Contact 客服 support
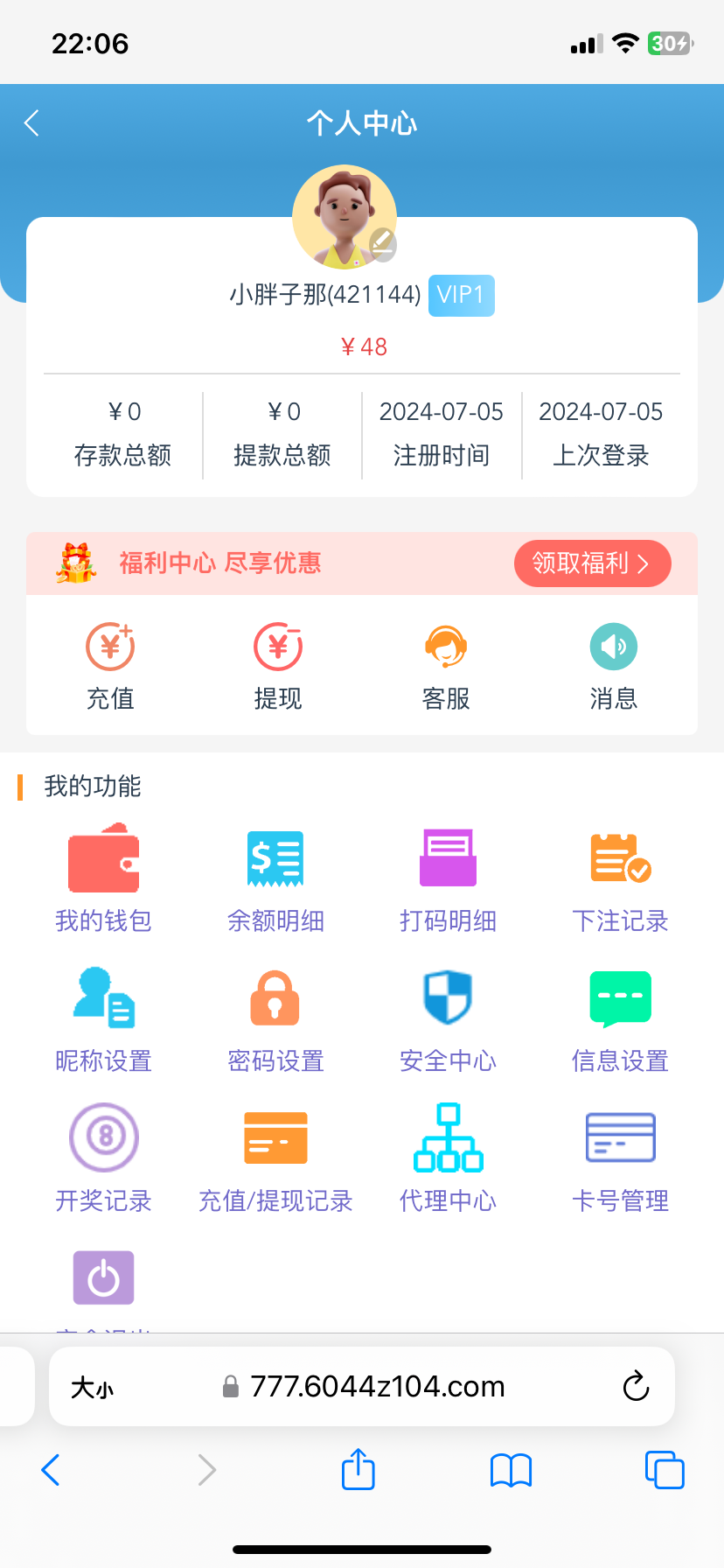The image size is (724, 1568). [x=446, y=665]
